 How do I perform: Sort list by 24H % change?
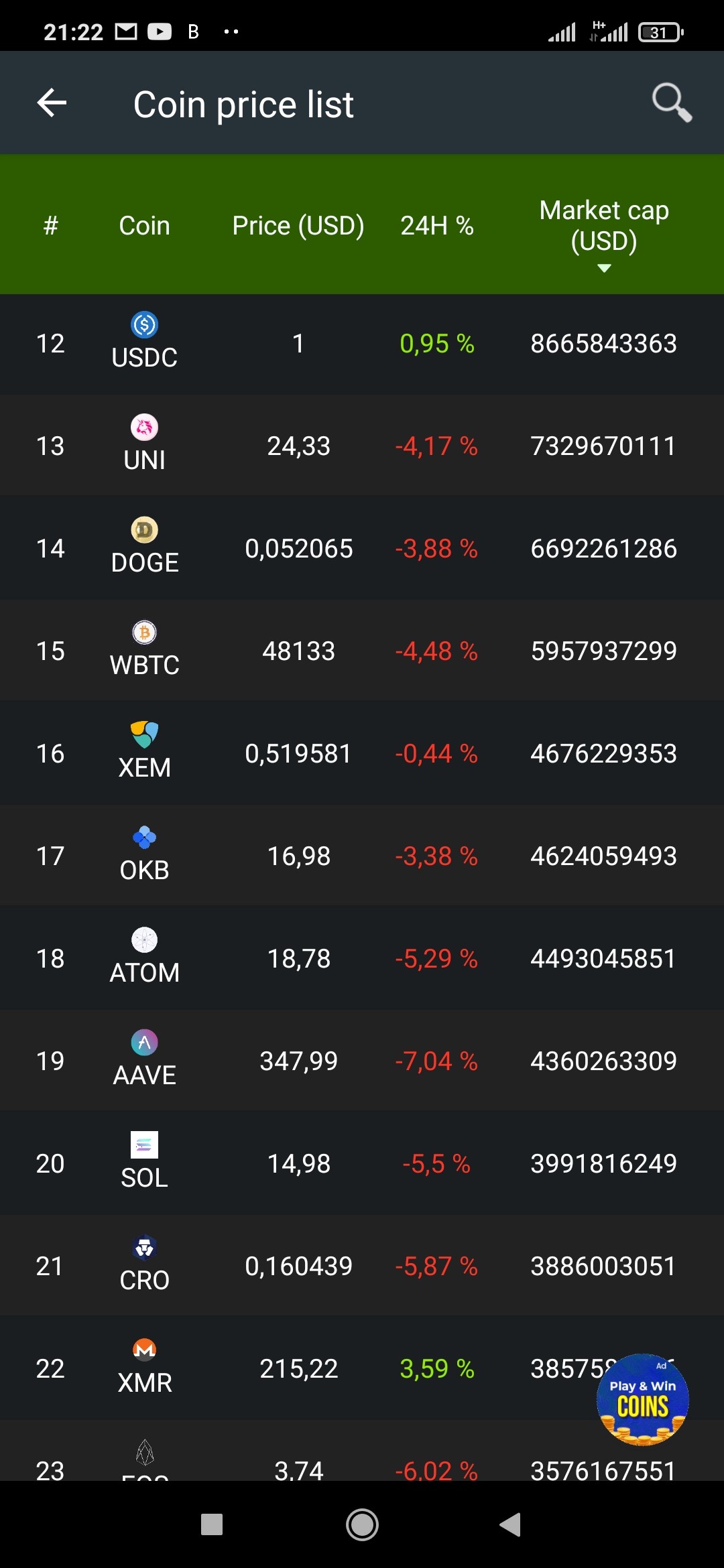click(436, 226)
